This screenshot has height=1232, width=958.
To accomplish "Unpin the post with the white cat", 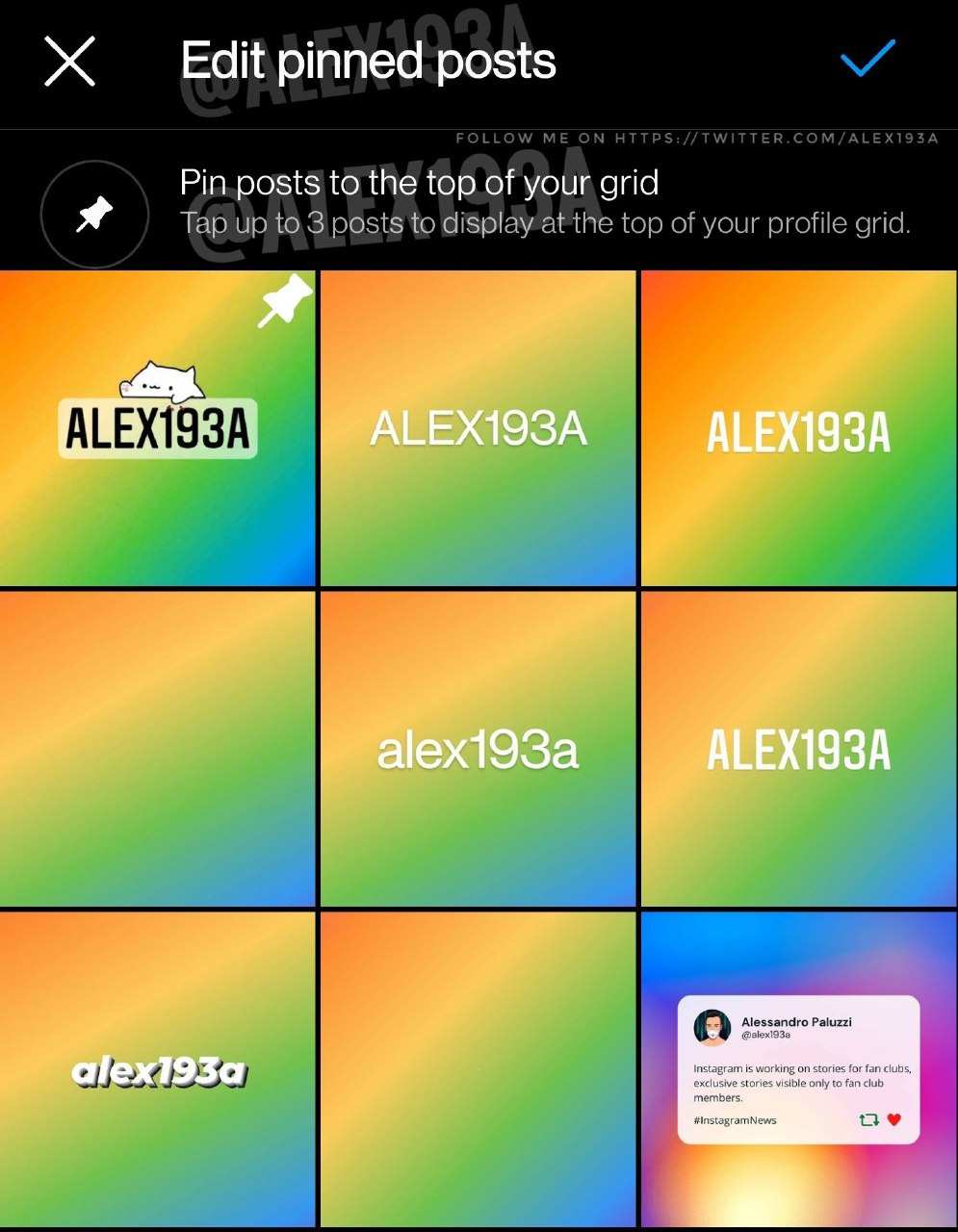I will tap(157, 428).
